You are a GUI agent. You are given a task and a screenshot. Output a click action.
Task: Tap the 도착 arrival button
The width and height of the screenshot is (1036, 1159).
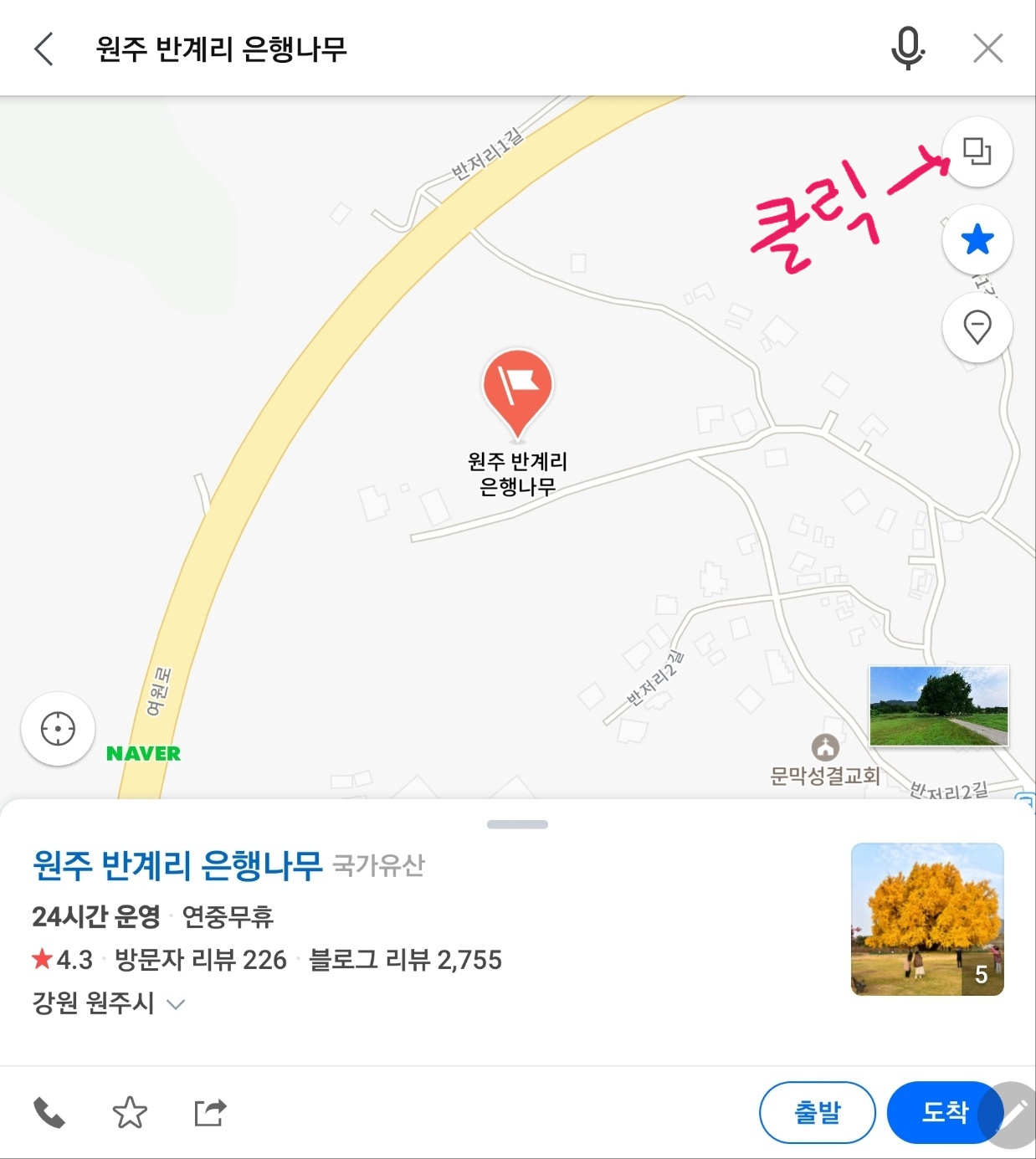tap(946, 1113)
